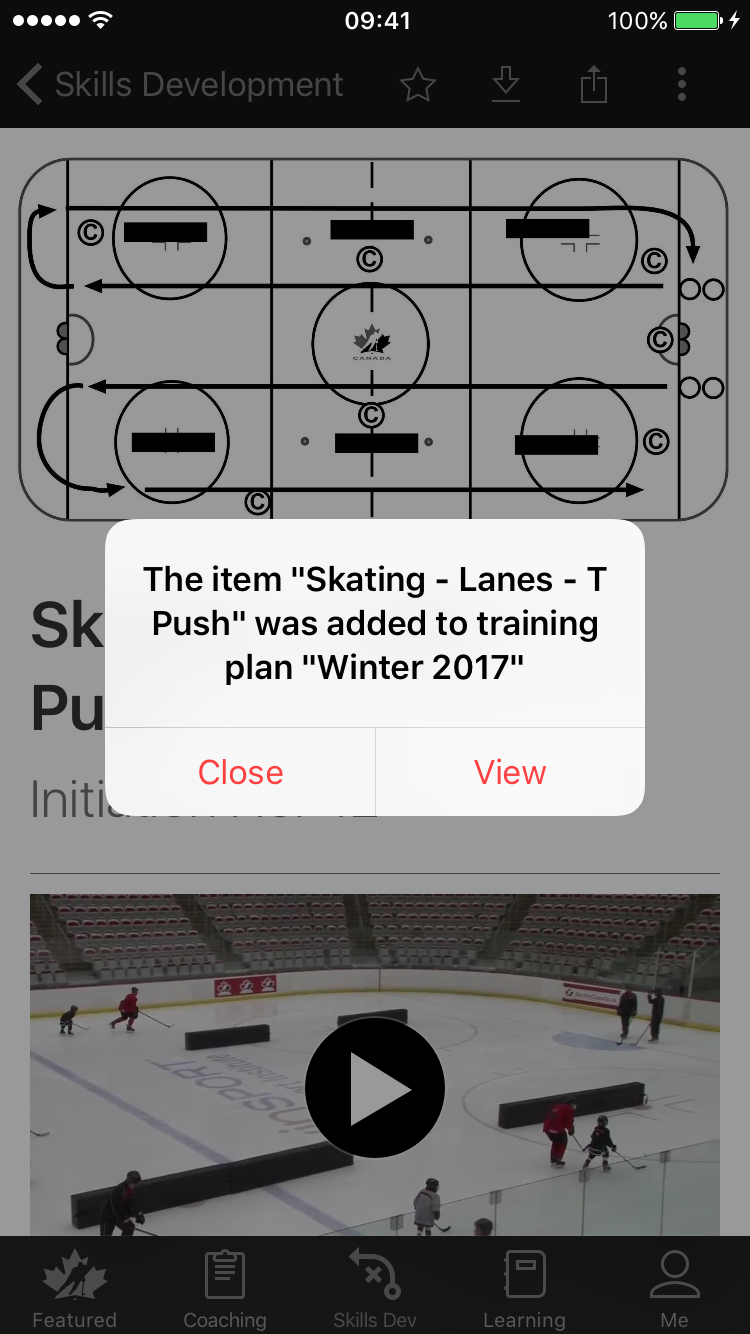View the Winter 2017 training plan

(x=510, y=772)
